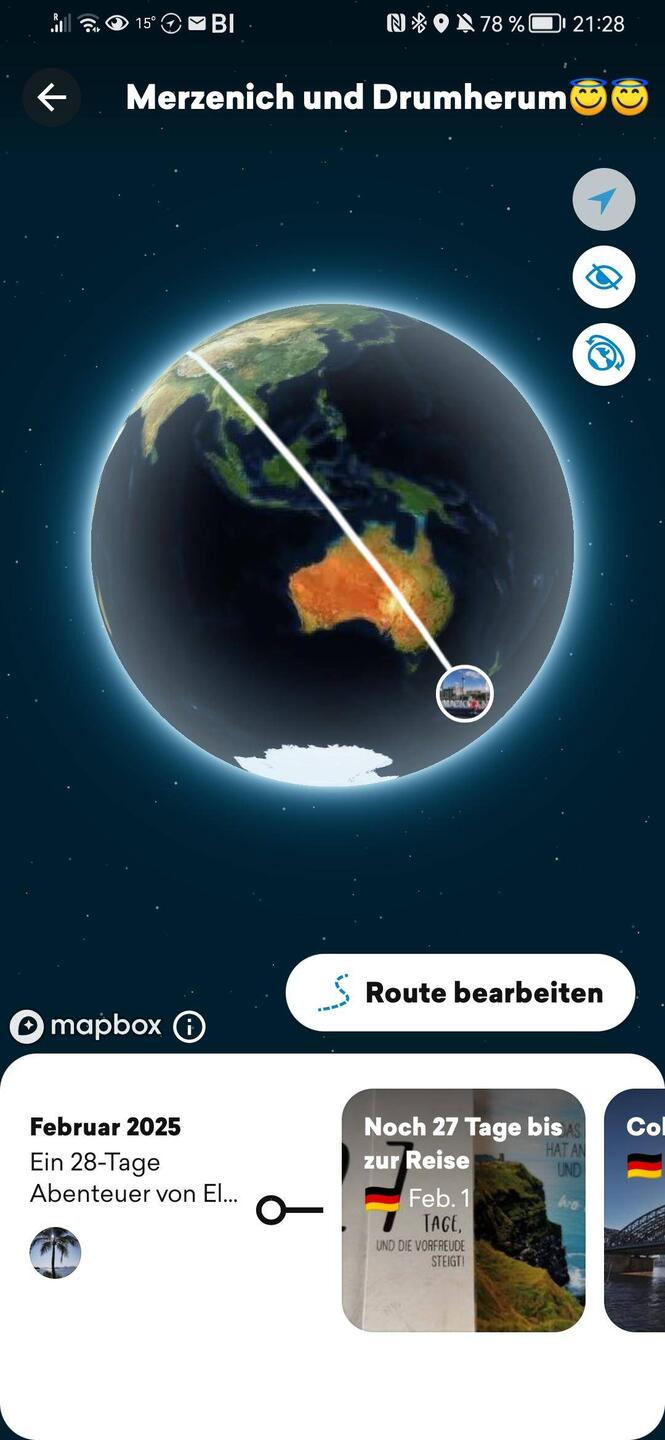Select the timeline start marker
The width and height of the screenshot is (665, 1440).
272,1211
